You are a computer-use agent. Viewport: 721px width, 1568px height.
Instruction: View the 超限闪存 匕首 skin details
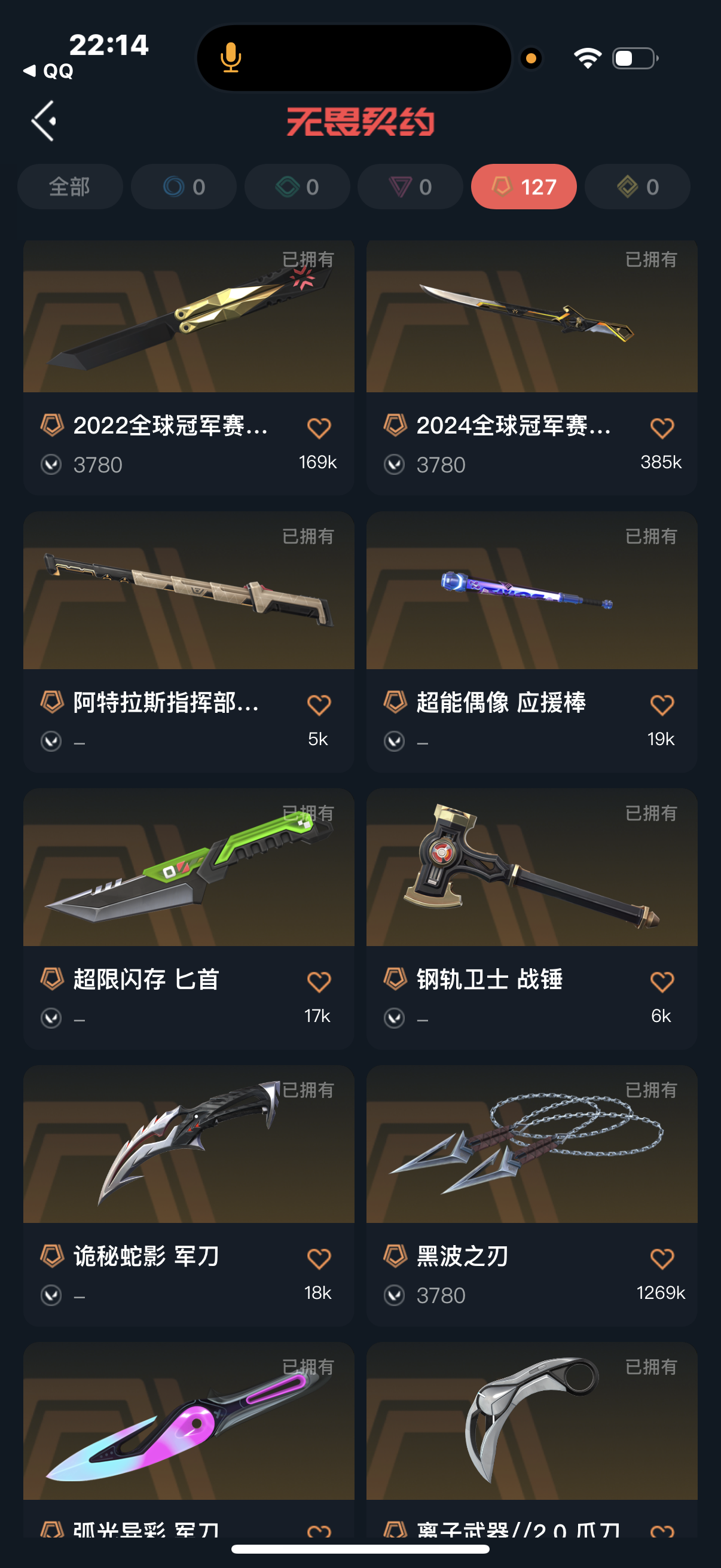pyautogui.click(x=188, y=868)
